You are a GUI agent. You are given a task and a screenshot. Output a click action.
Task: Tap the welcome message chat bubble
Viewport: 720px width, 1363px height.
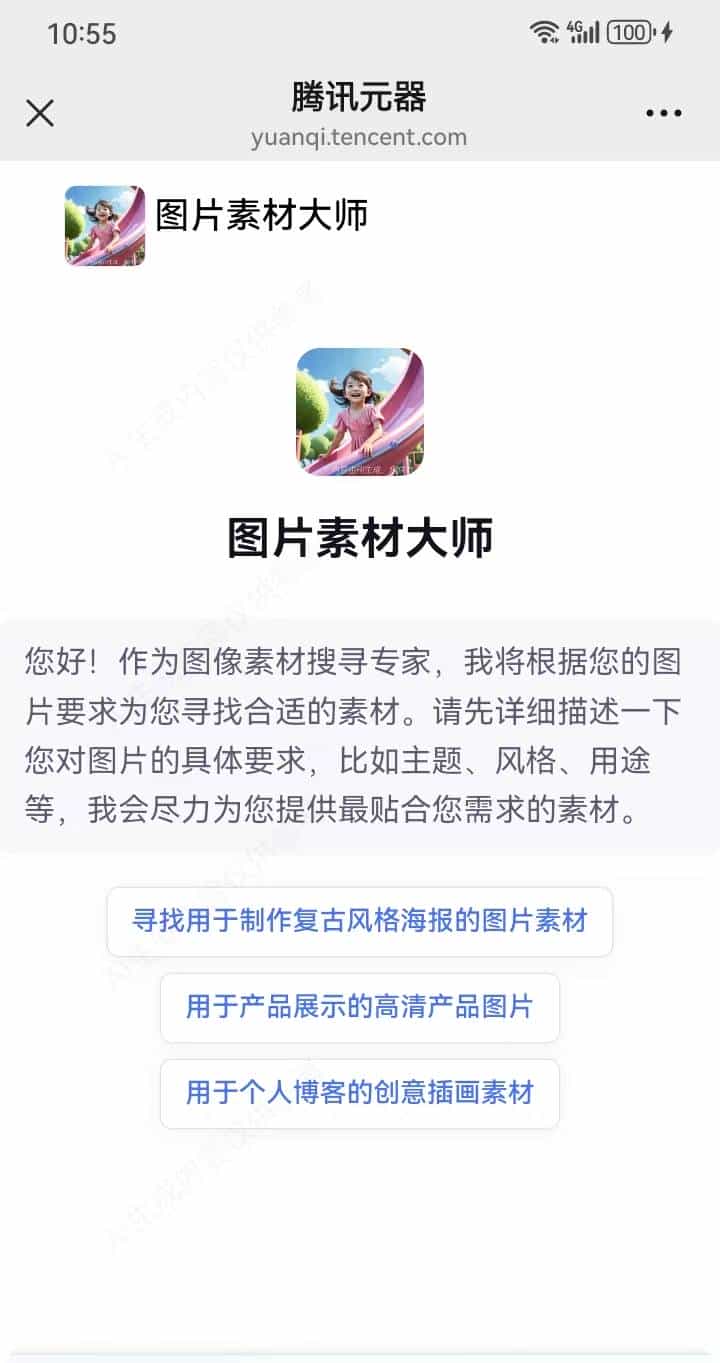click(x=360, y=733)
